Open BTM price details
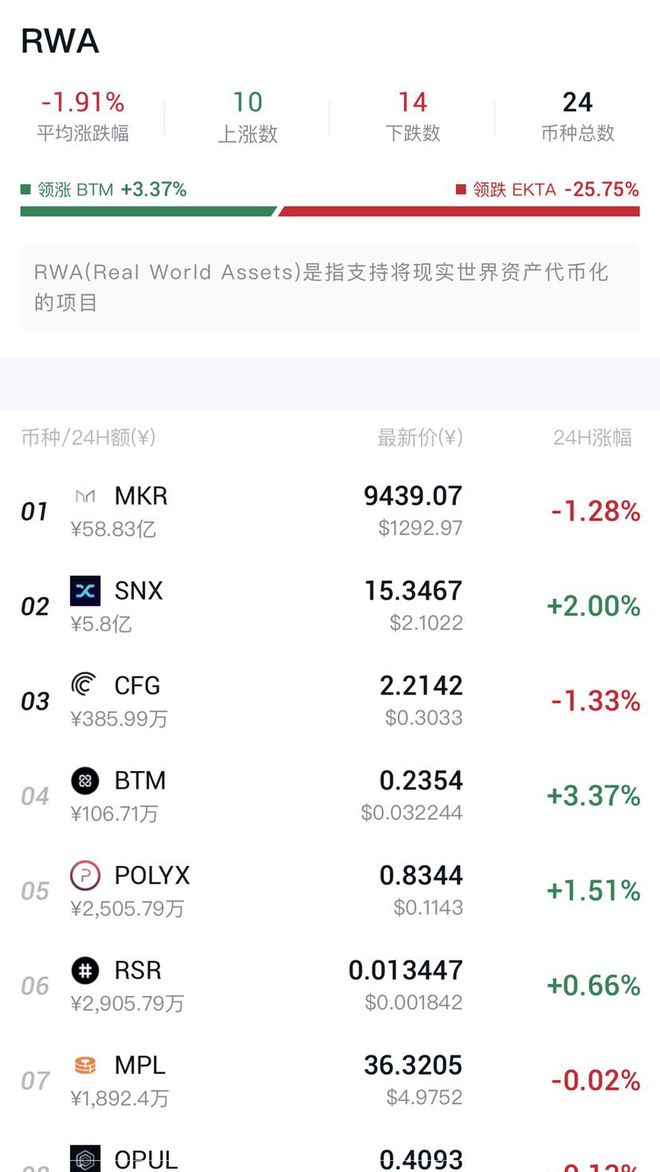The height and width of the screenshot is (1172, 660). tap(140, 781)
